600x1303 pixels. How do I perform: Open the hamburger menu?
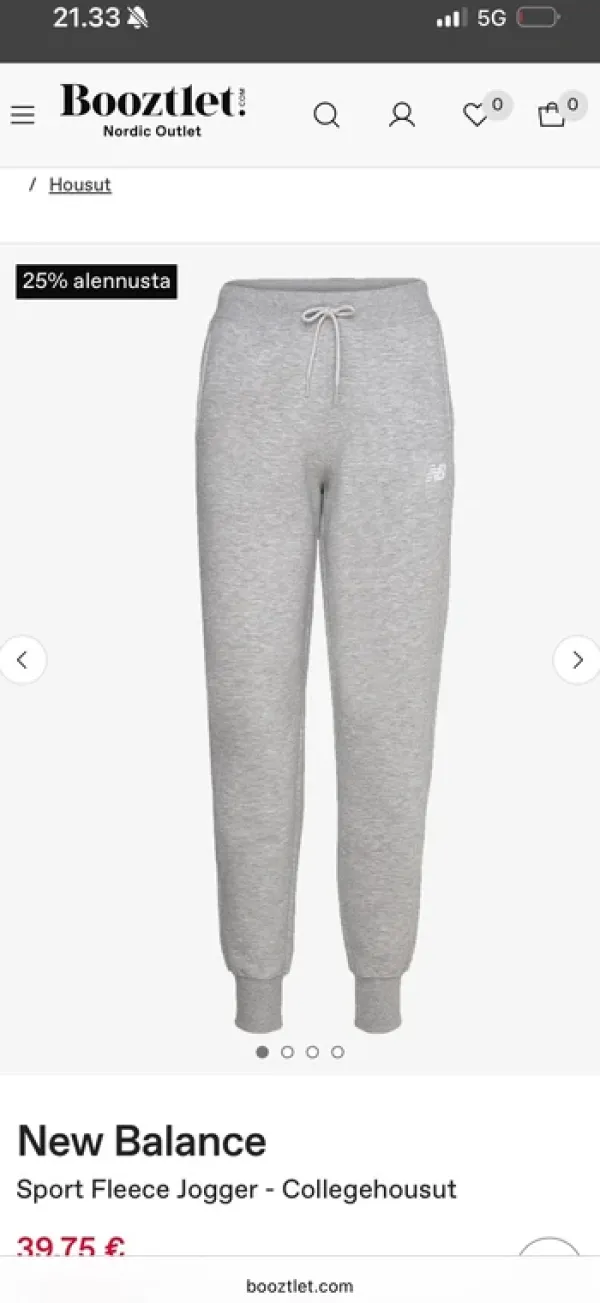pos(22,115)
